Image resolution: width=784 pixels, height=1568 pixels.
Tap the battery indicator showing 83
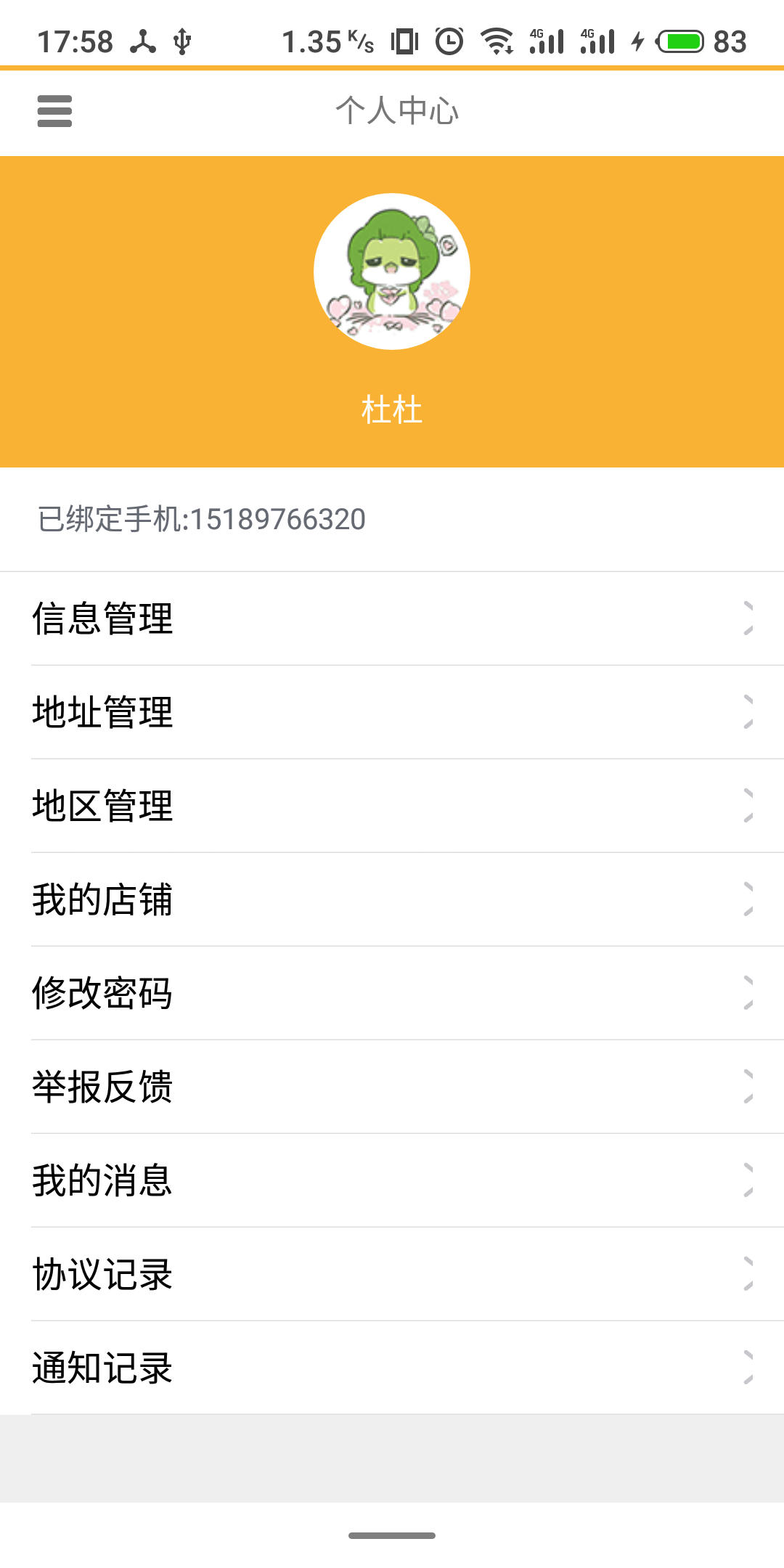pyautogui.click(x=682, y=41)
